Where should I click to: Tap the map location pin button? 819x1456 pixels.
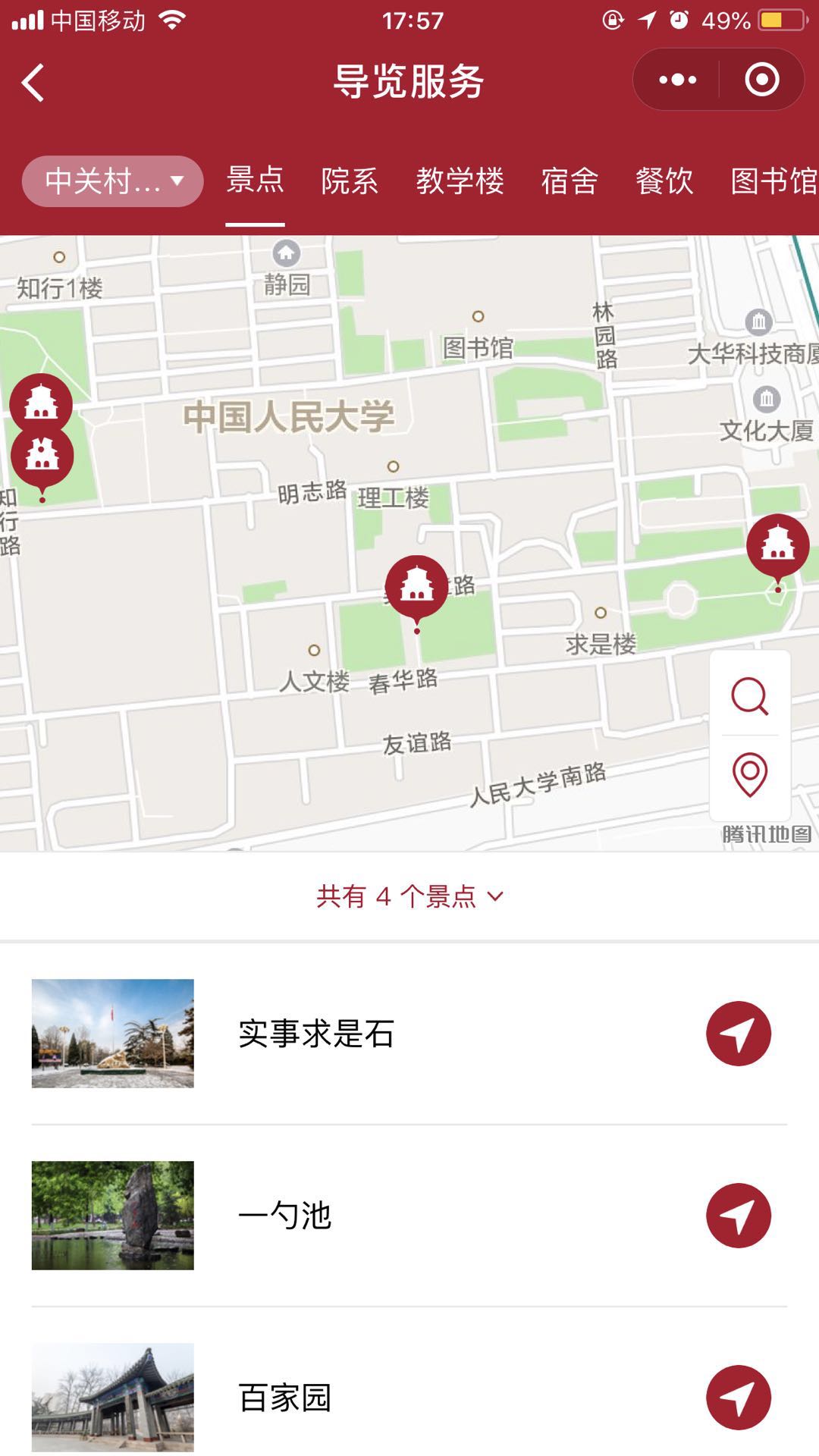pos(750,775)
